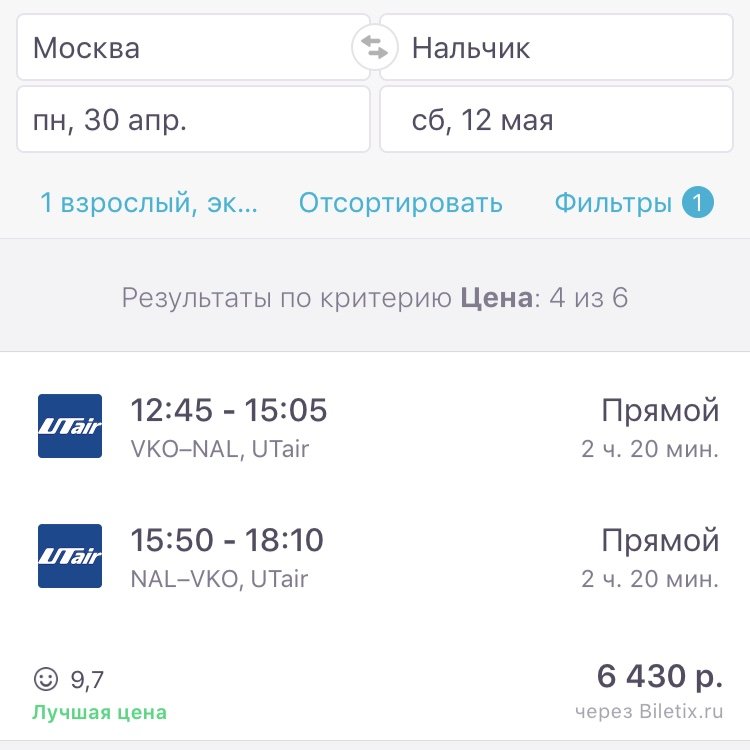The height and width of the screenshot is (750, 750).
Task: Open the Отсортировать sorting options
Action: (400, 204)
